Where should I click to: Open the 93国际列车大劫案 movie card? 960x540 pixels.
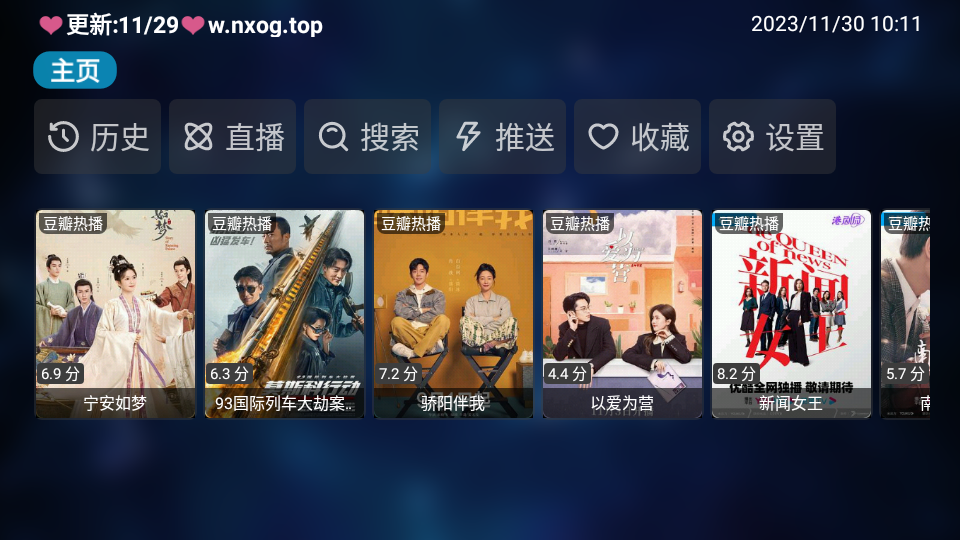tap(285, 313)
